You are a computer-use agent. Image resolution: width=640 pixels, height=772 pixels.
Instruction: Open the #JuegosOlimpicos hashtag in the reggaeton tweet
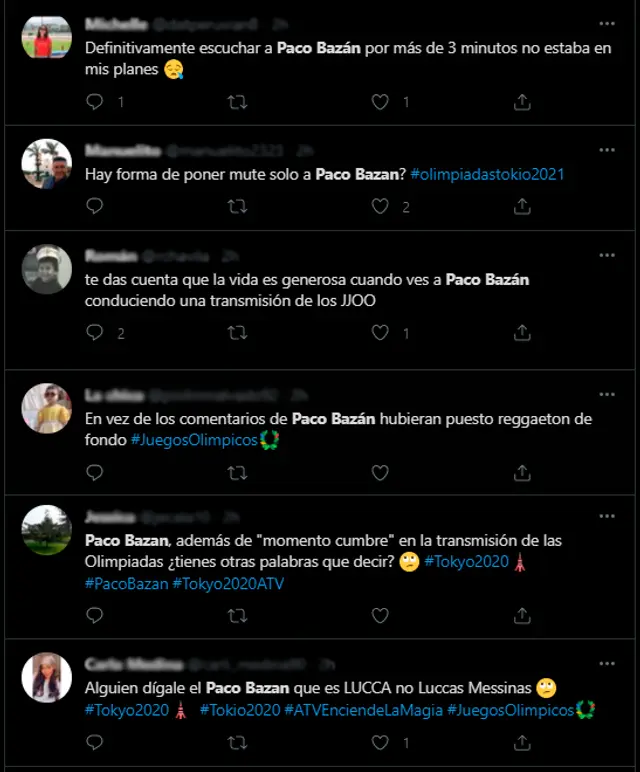click(194, 440)
